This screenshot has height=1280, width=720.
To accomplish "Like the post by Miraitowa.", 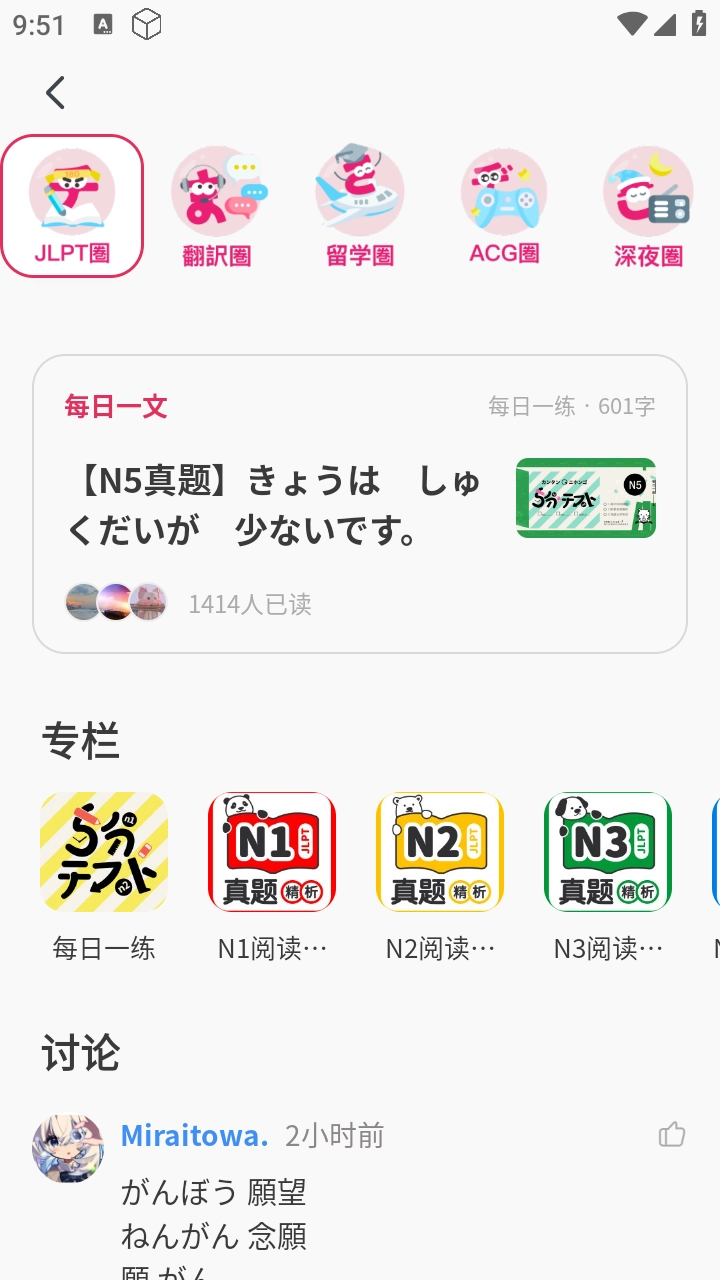I will [x=672, y=1134].
